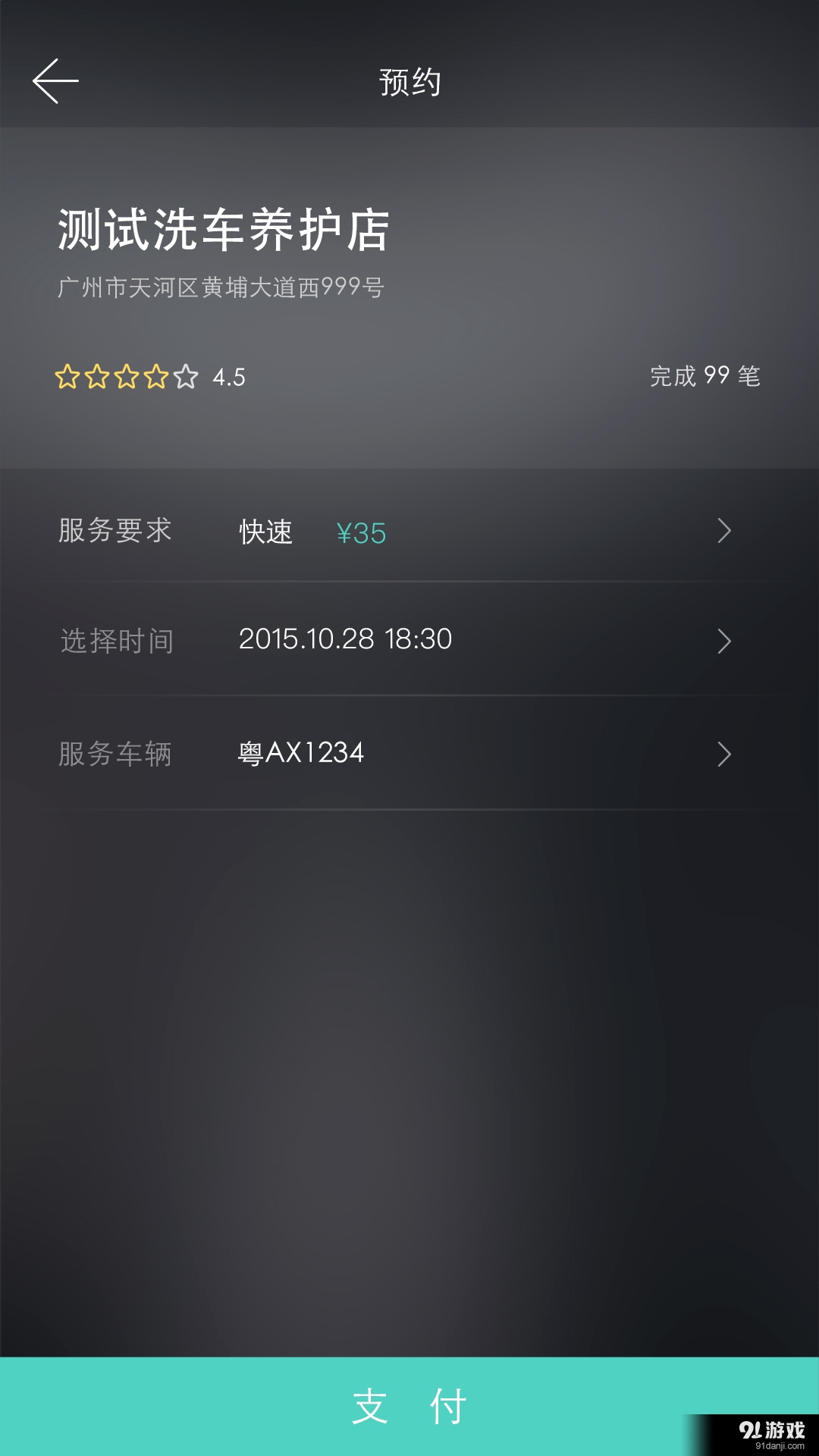The height and width of the screenshot is (1456, 819).
Task: Tap the 4.5 rating score
Action: [229, 376]
